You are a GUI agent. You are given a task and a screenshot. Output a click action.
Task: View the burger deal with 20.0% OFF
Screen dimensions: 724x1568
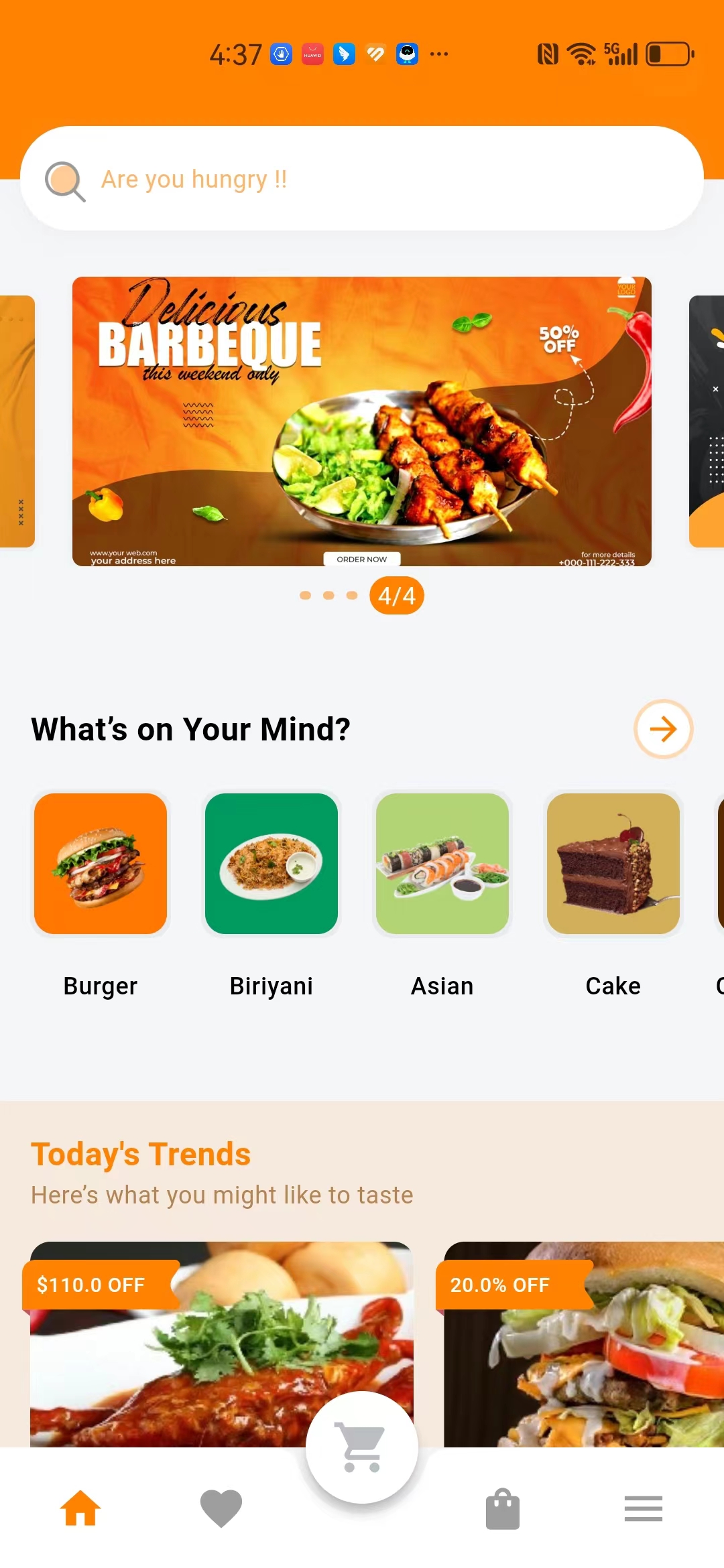[584, 1344]
